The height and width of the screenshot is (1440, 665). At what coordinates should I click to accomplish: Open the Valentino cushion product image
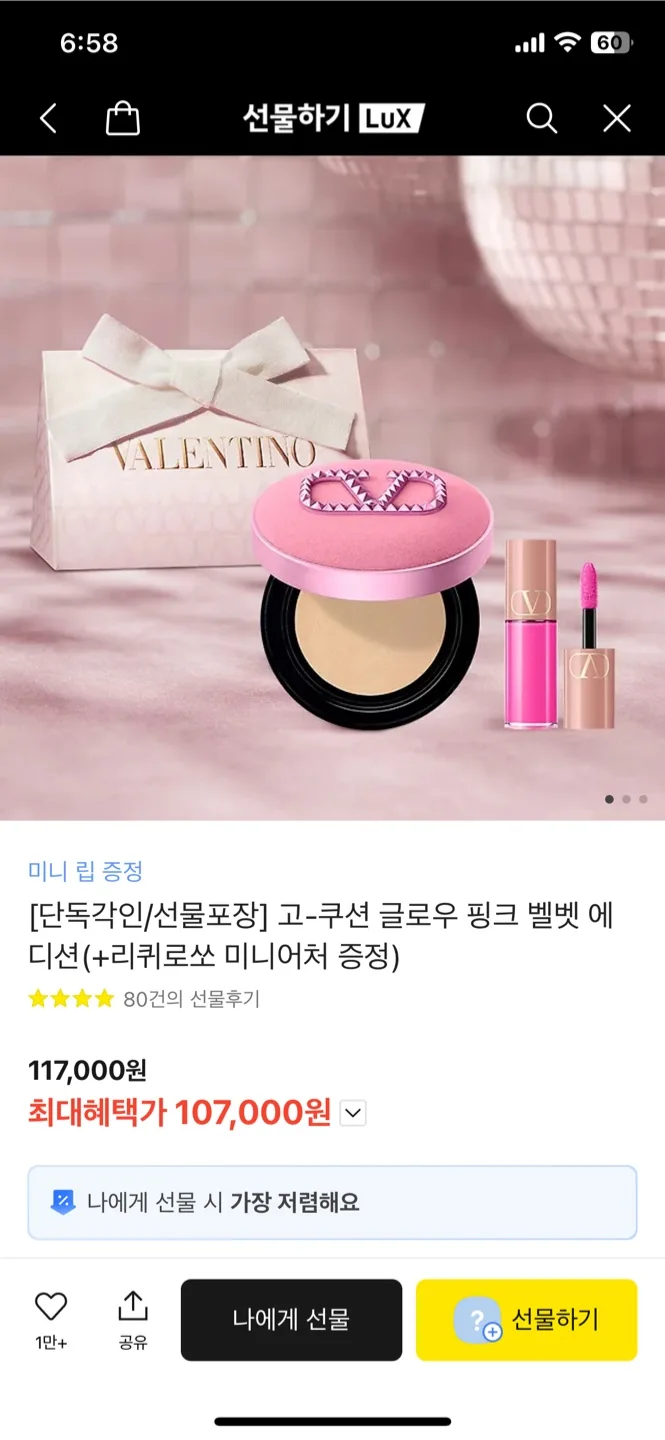click(332, 488)
